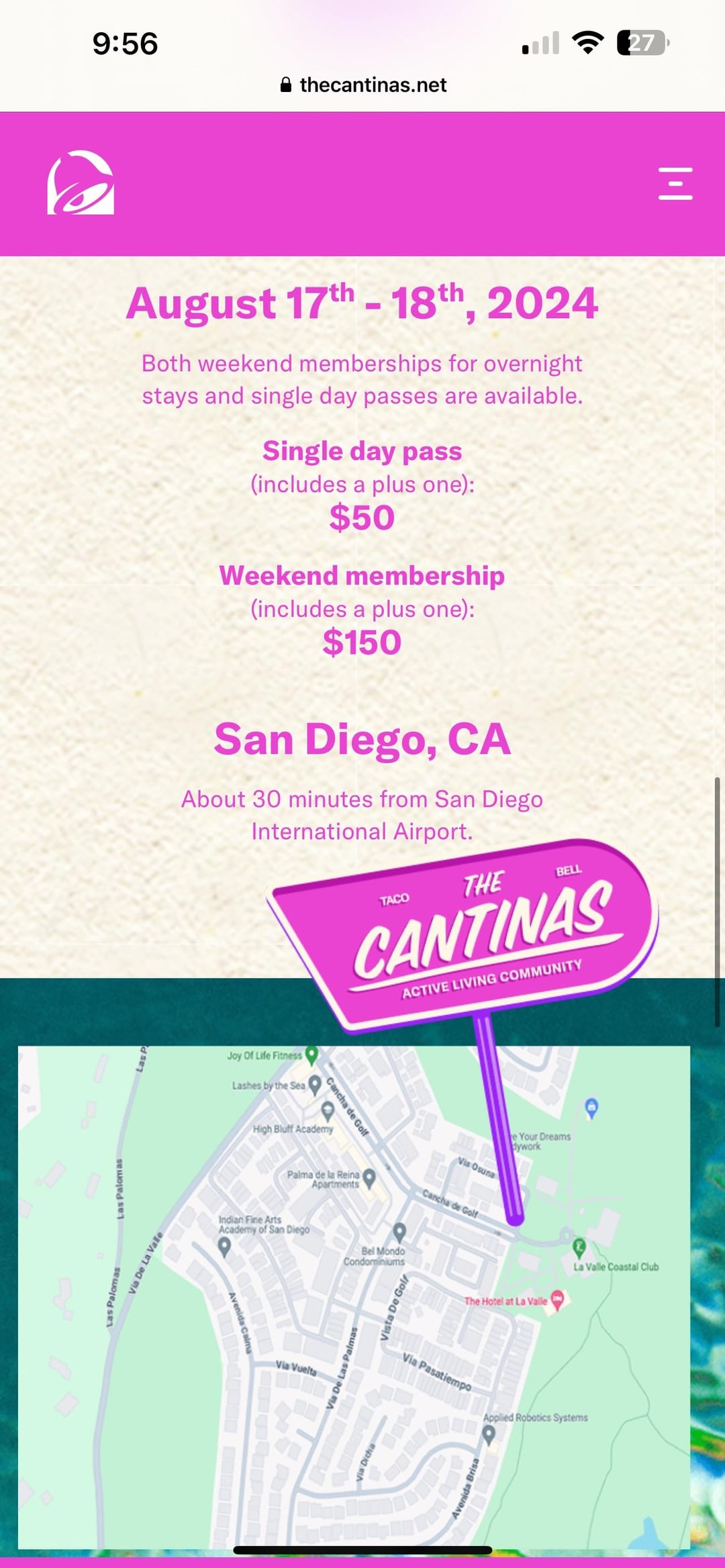Open the hamburger navigation menu

pyautogui.click(x=675, y=183)
